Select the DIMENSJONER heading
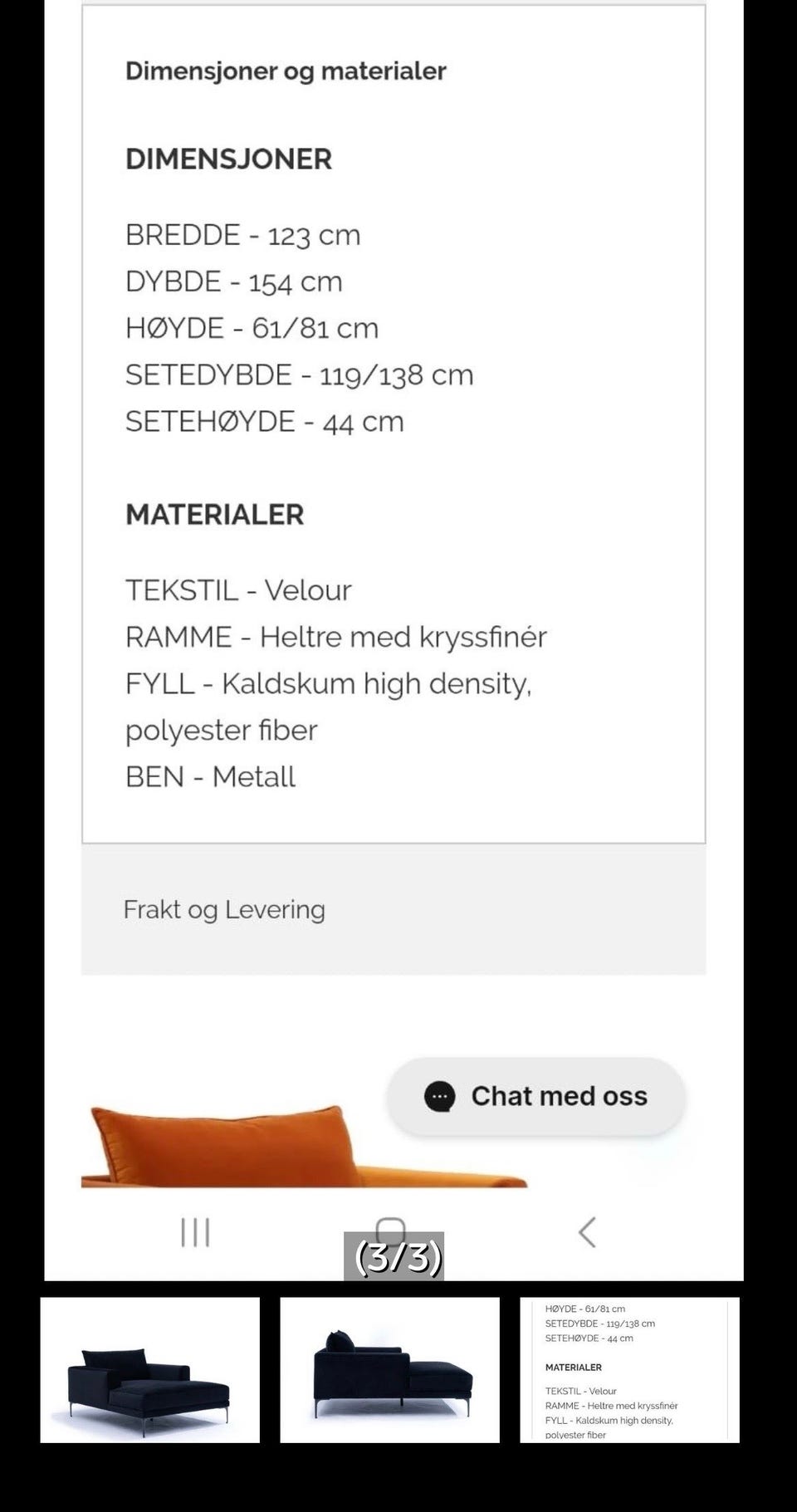The height and width of the screenshot is (1512, 797). (x=228, y=158)
